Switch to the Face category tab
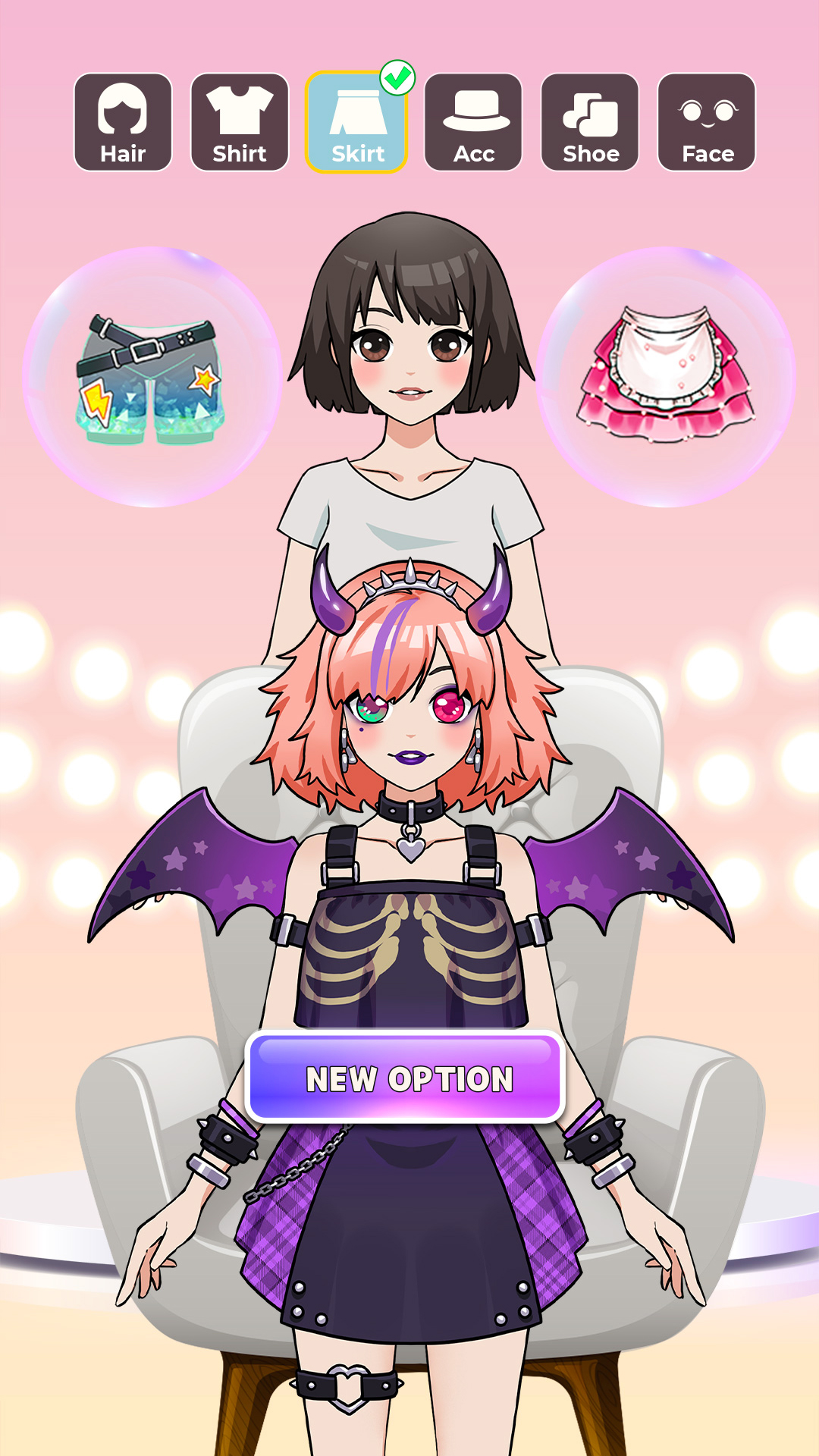Viewport: 819px width, 1456px height. [707, 123]
